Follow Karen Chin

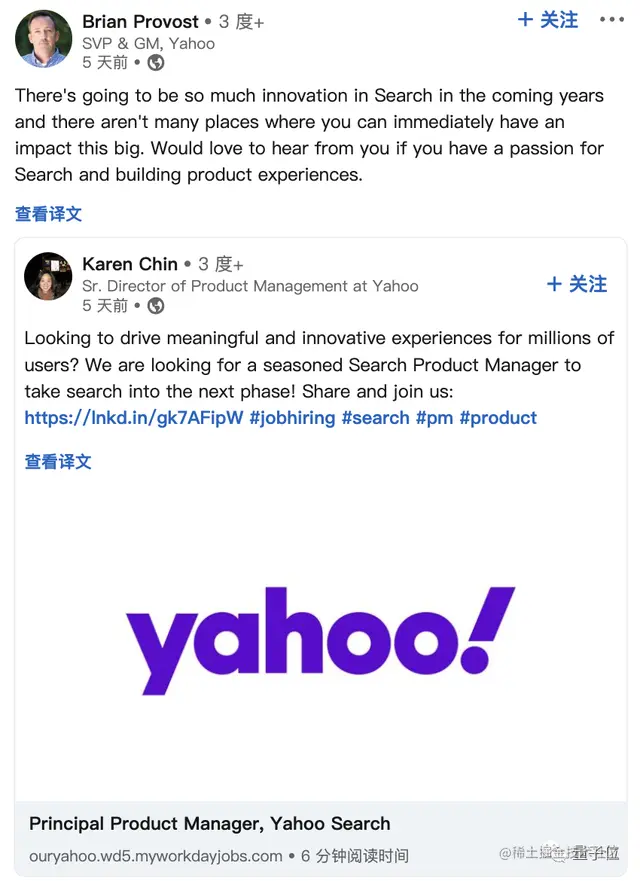click(x=577, y=285)
